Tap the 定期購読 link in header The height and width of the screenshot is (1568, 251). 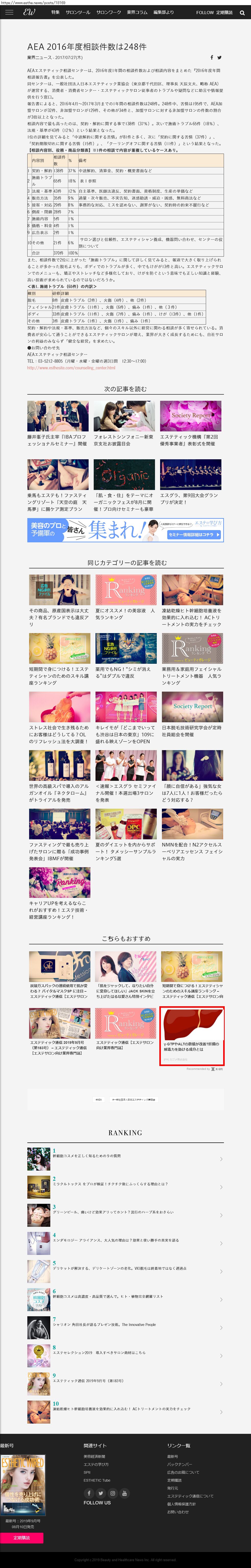[x=224, y=12]
